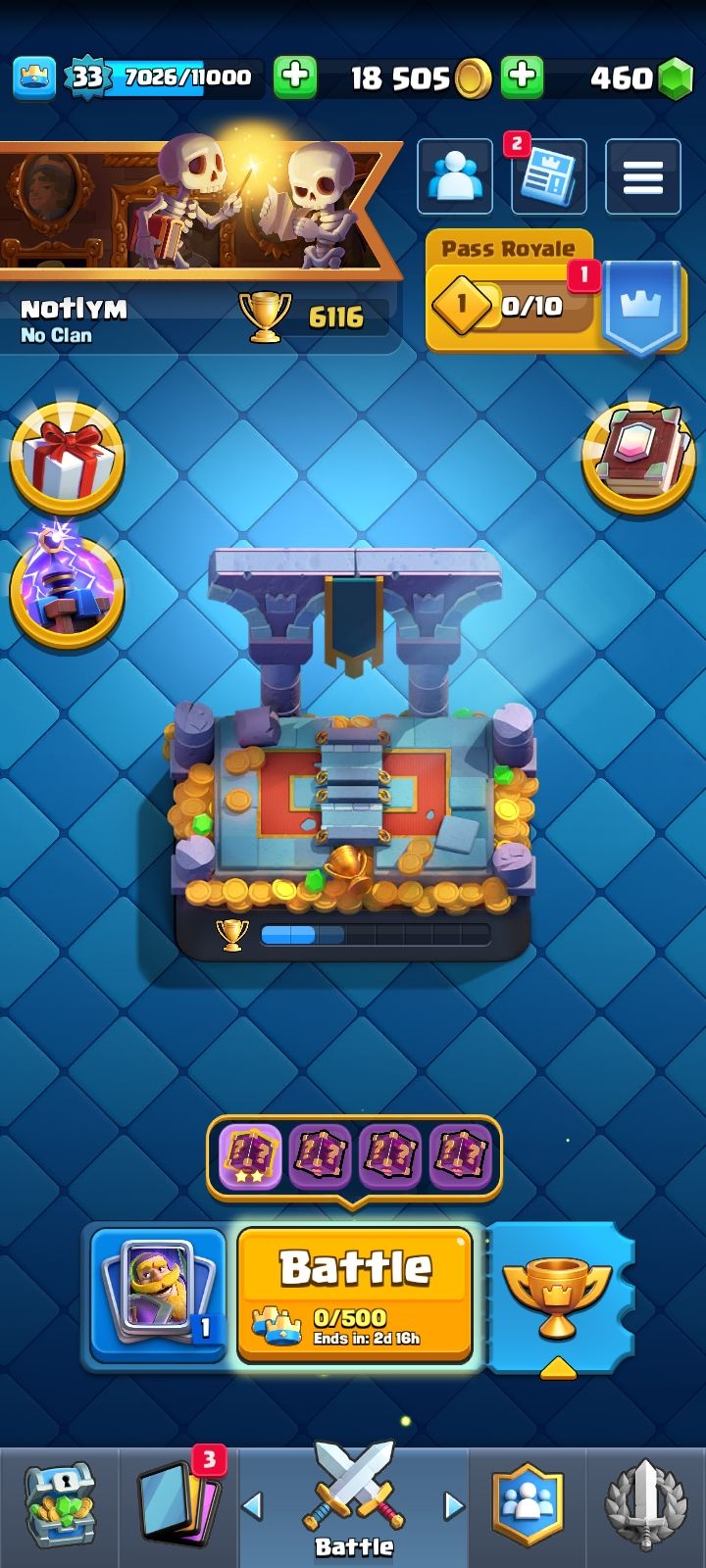
Task: Open the gift box offer
Action: click(67, 459)
